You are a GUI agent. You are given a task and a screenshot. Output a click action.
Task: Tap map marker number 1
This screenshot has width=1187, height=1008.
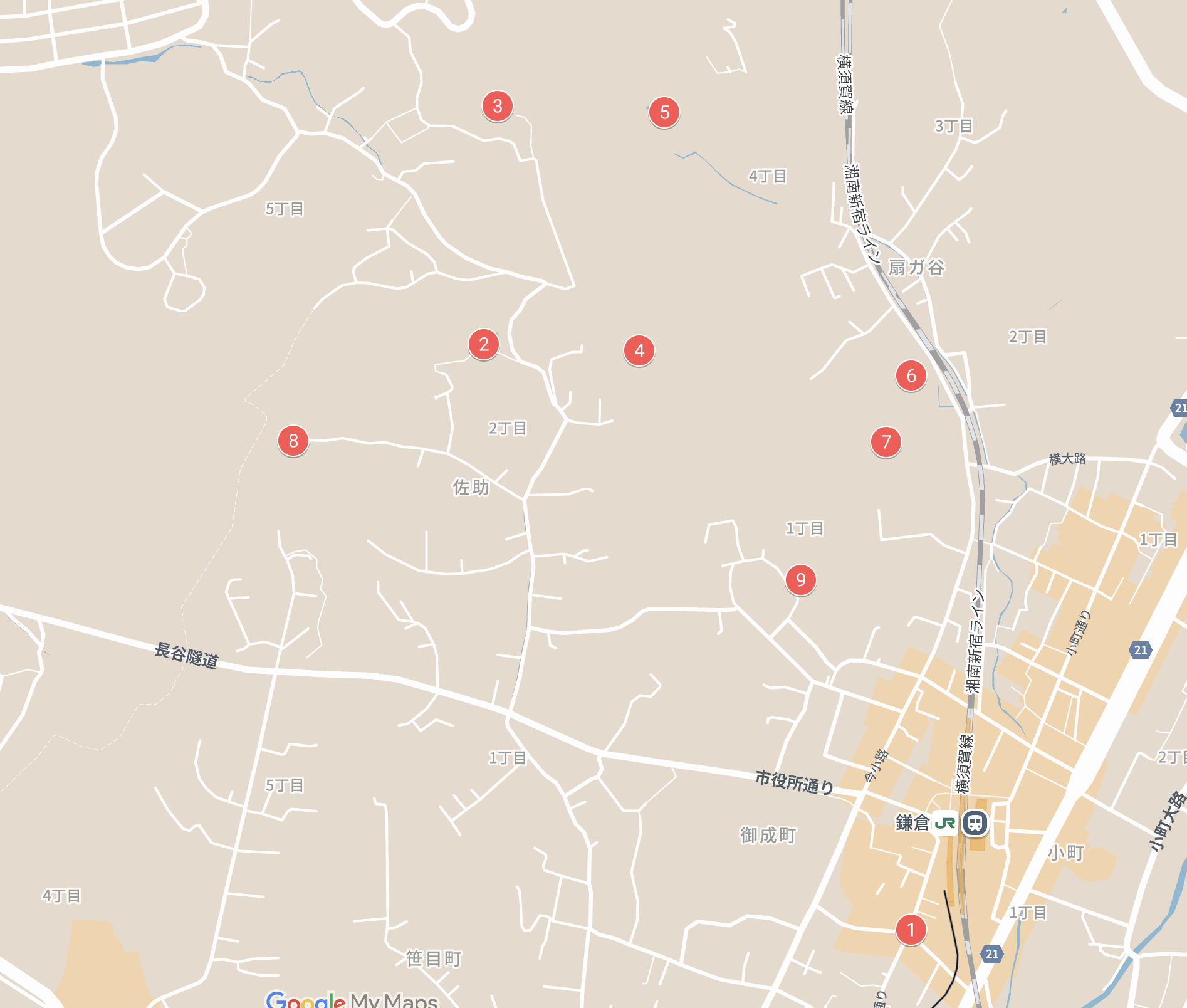[911, 929]
